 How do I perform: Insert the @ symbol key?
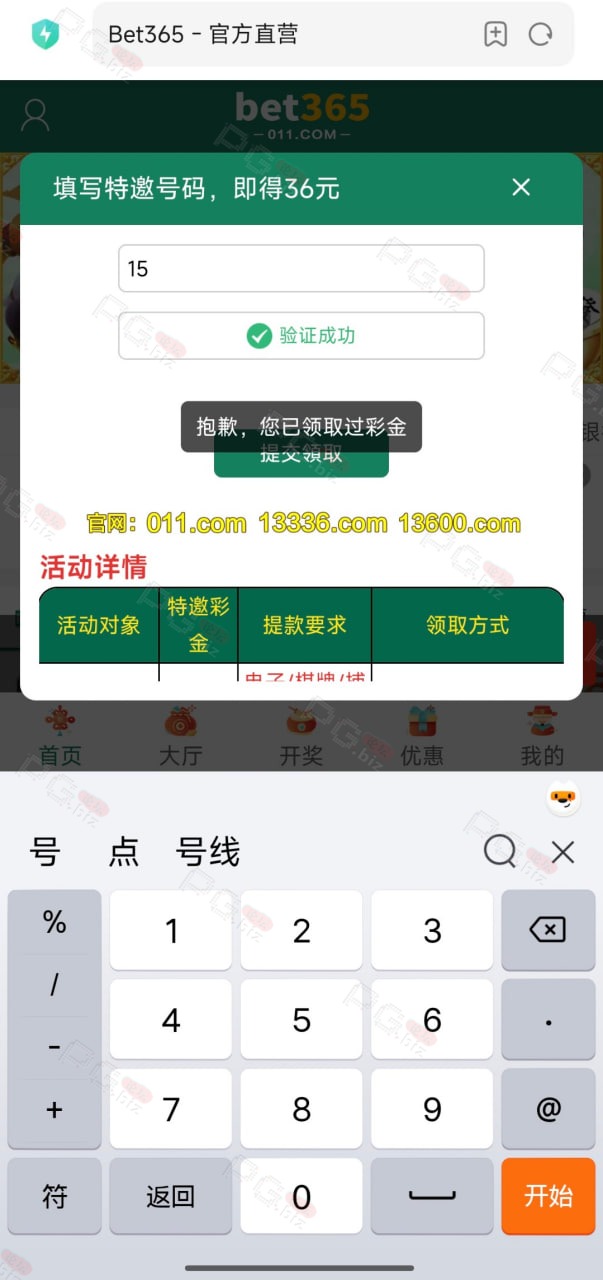click(548, 1108)
